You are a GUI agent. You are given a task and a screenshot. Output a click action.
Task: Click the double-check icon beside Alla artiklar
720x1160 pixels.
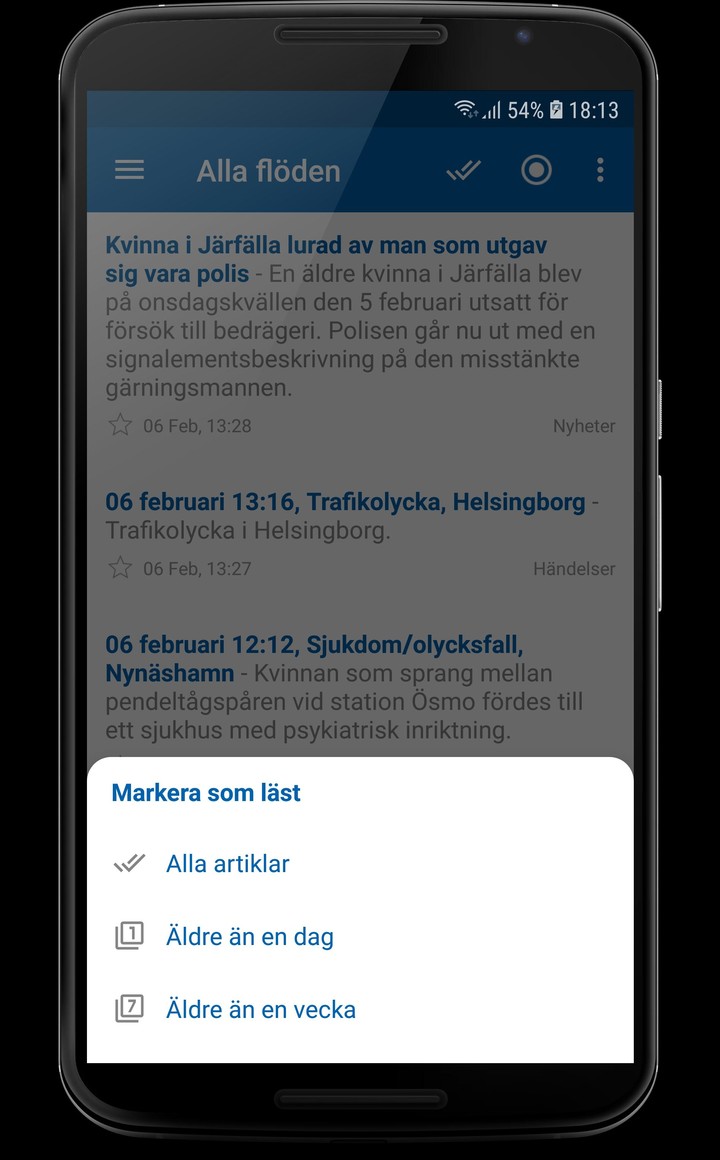point(130,863)
